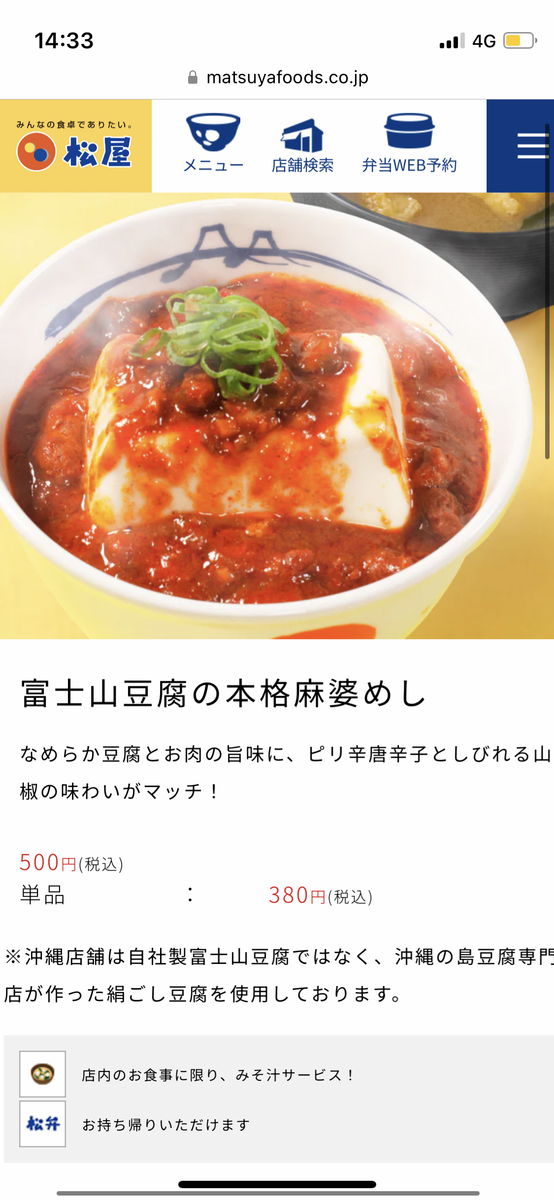Tap the 松屋 logo to go home
The image size is (554, 1200).
point(76,146)
